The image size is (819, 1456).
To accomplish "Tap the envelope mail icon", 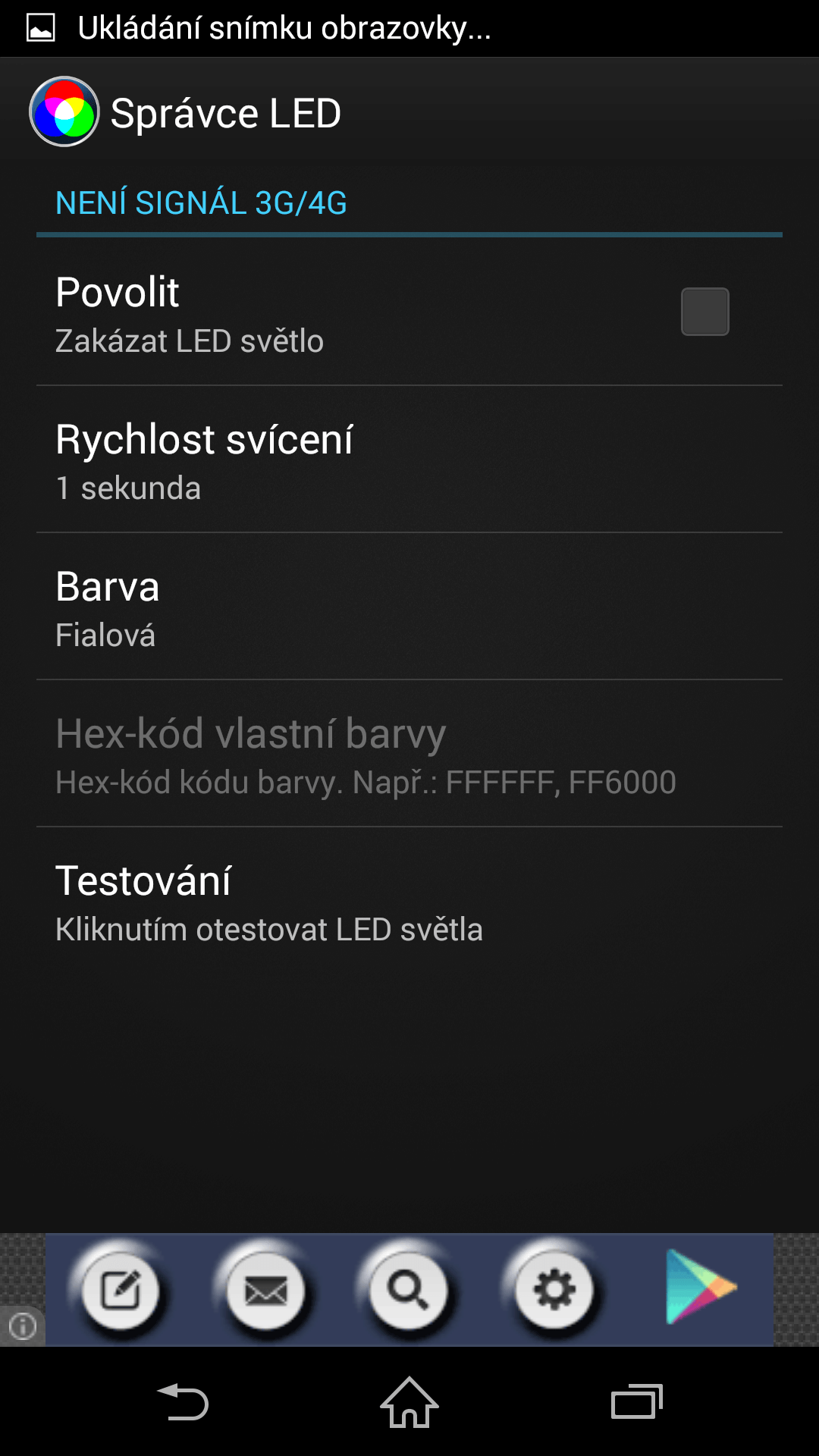I will pos(265,1290).
